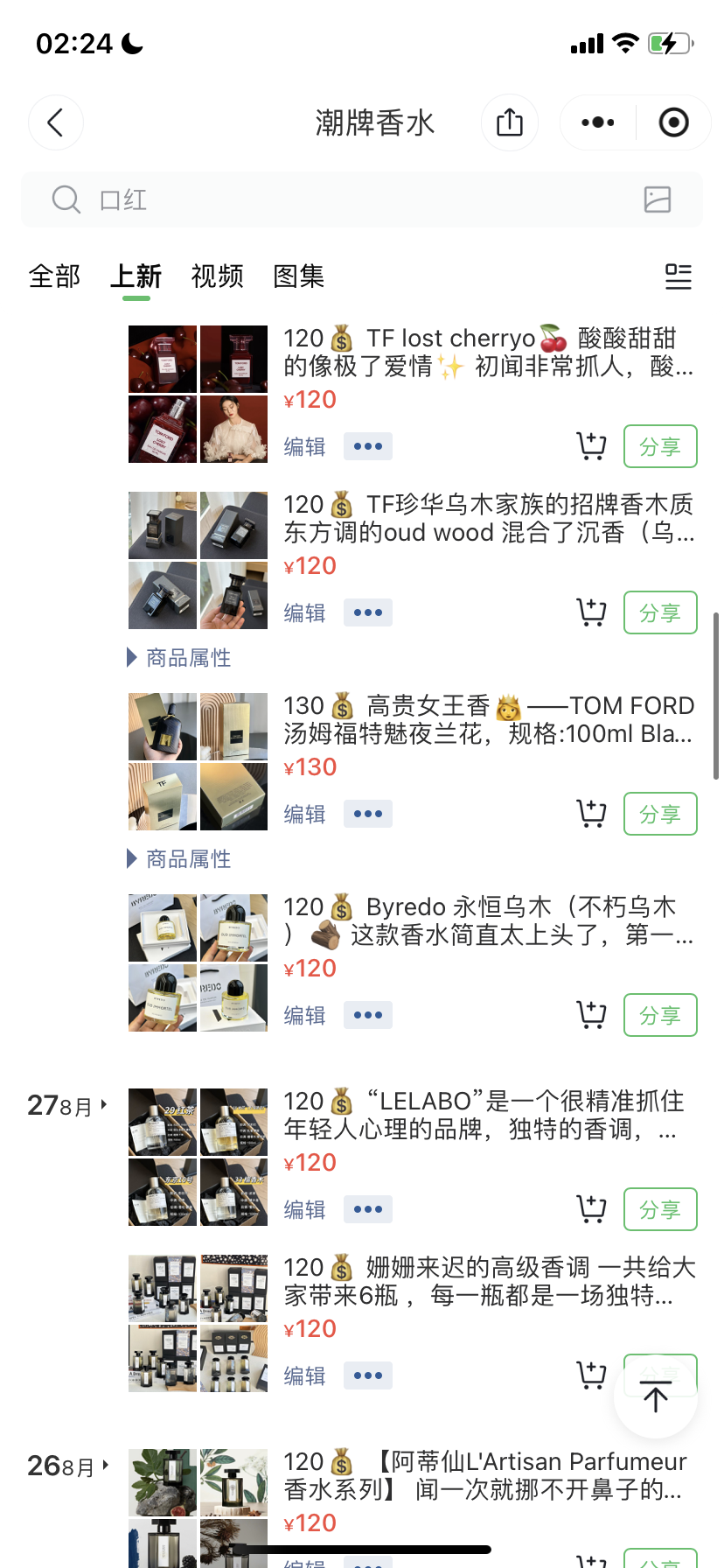Switch to the 全部 tab
This screenshot has width=724, height=1568.
coord(54,276)
